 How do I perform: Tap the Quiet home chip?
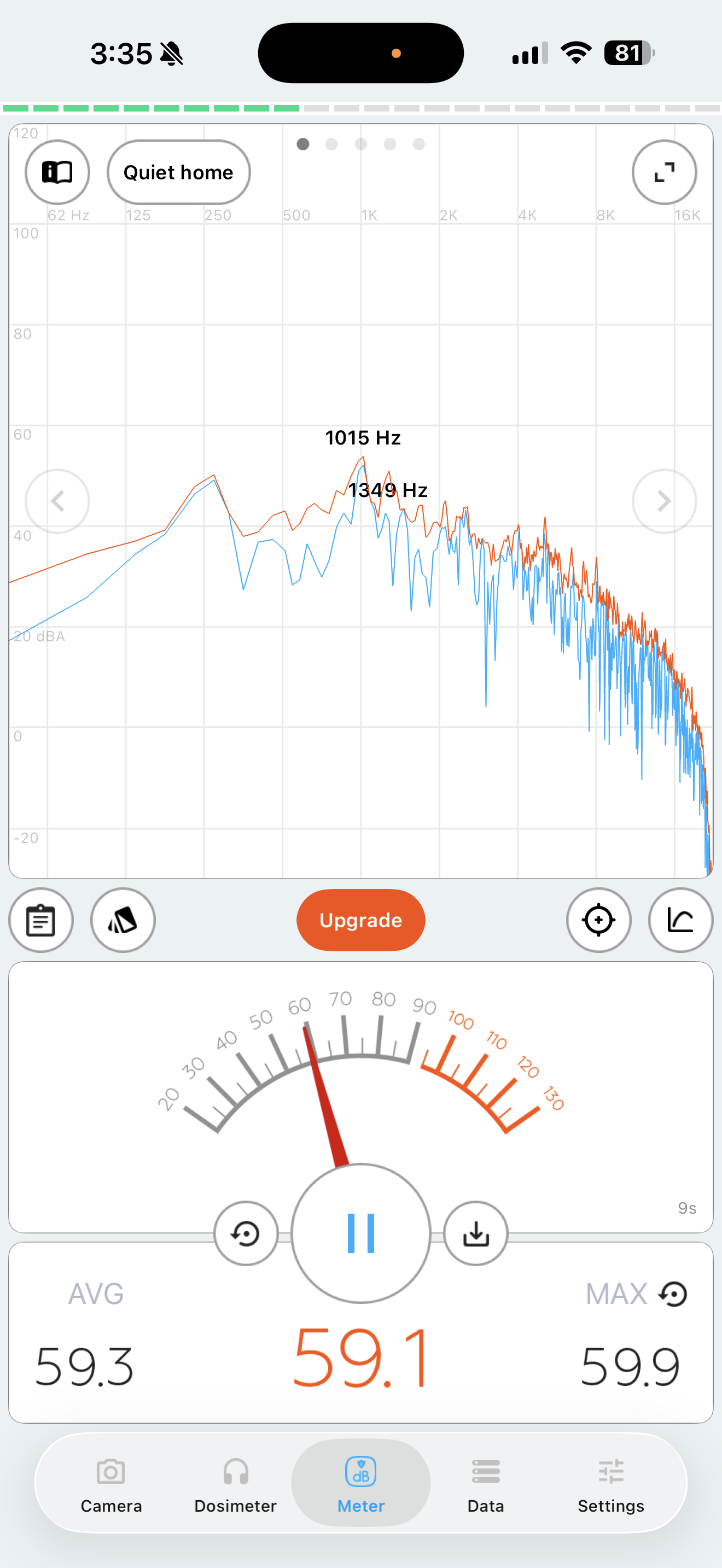178,172
